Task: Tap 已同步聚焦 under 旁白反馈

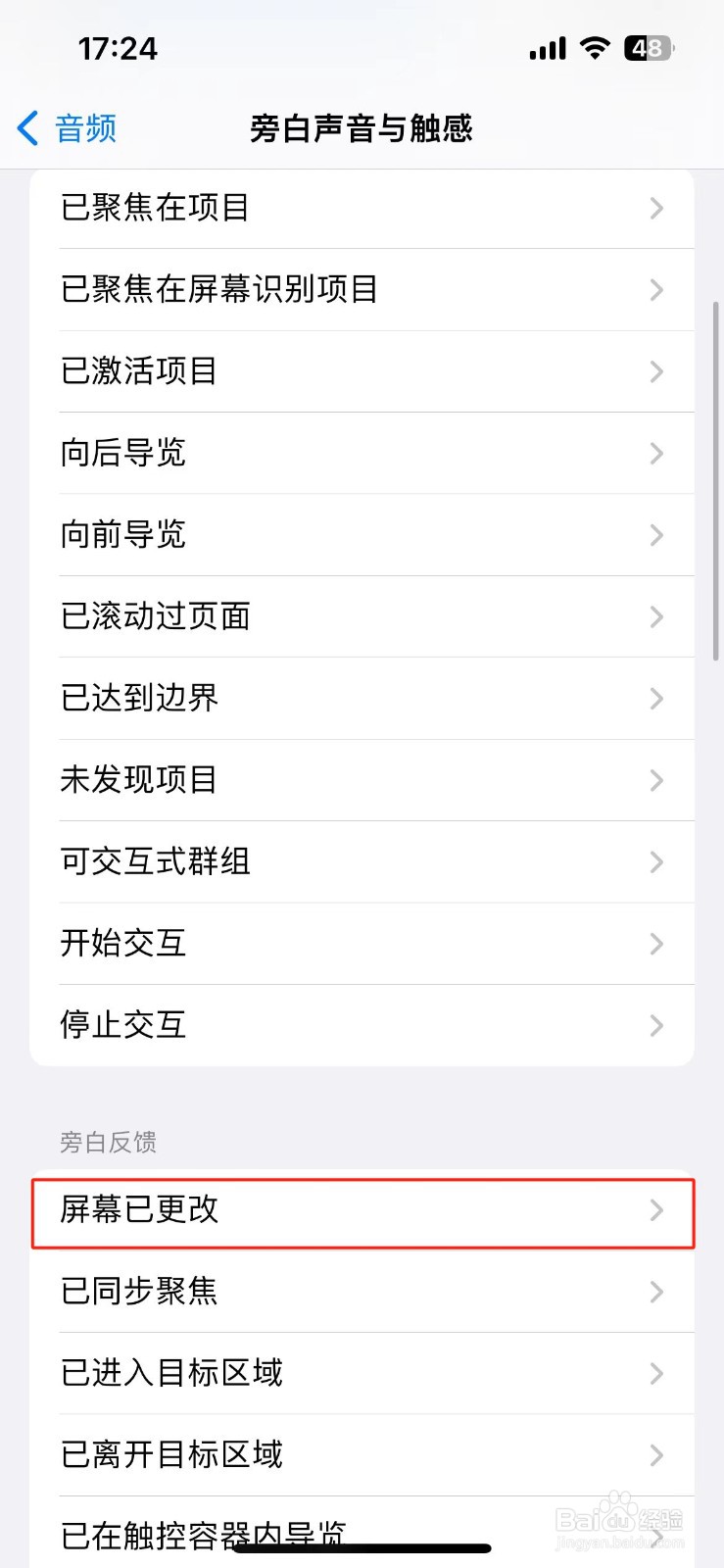Action: 362,1292
